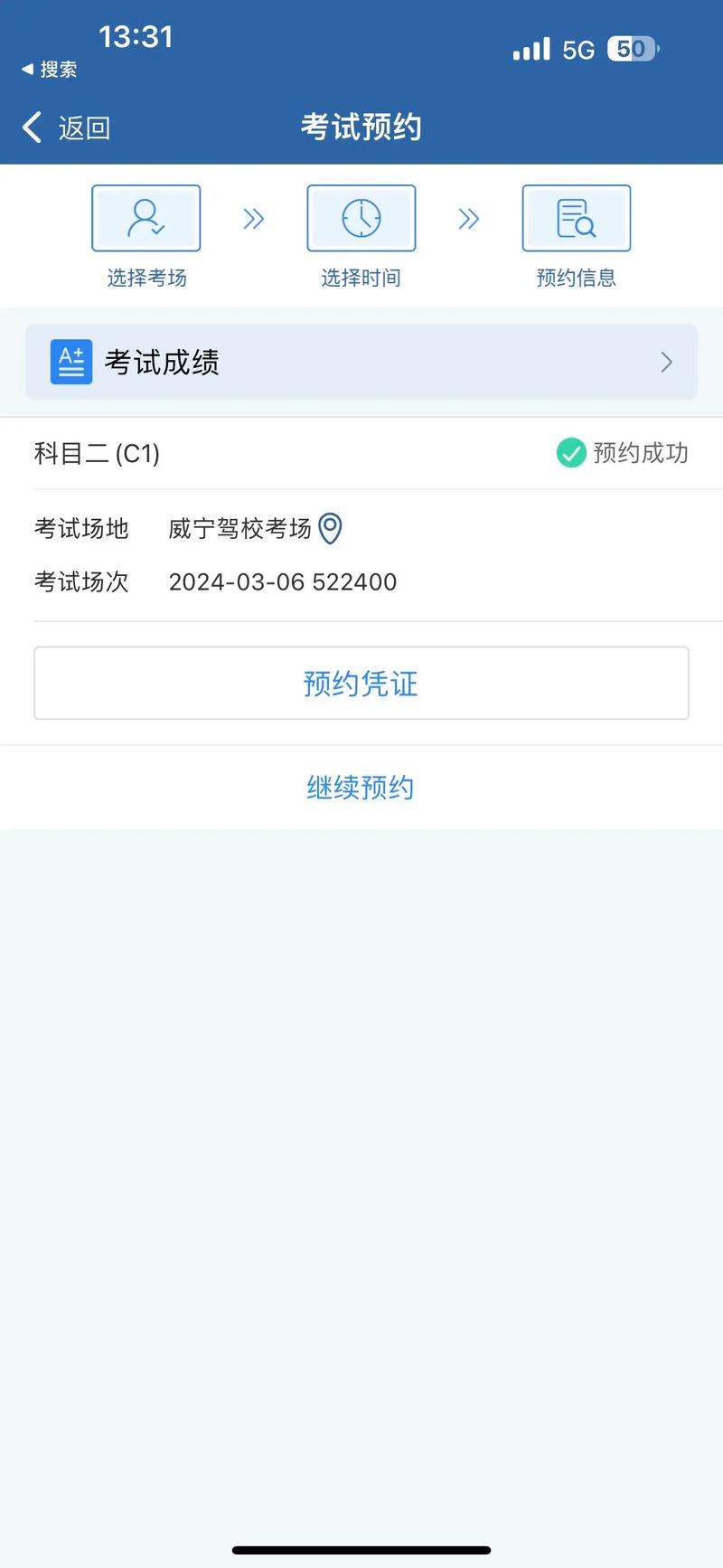Image resolution: width=723 pixels, height=1568 pixels.
Task: Return to 搜索 via status bar link
Action: point(50,70)
